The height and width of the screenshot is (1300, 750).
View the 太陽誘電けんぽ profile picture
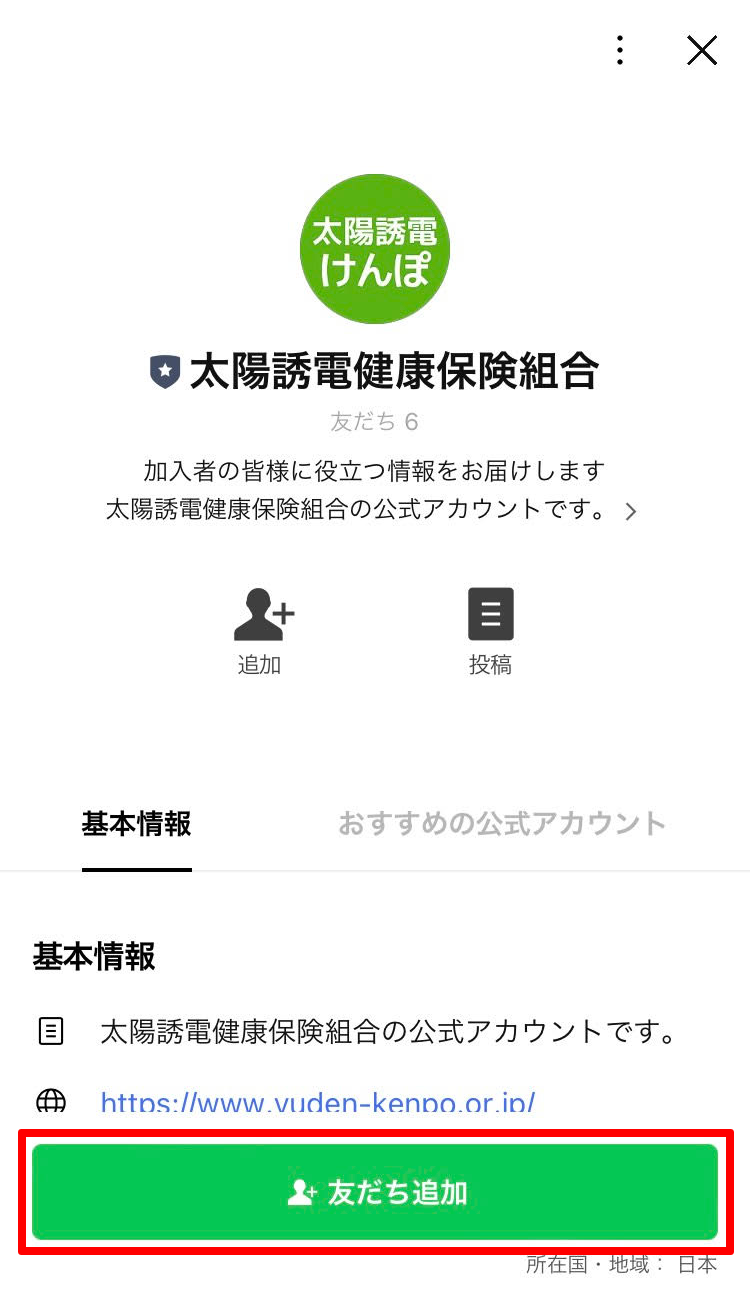375,249
